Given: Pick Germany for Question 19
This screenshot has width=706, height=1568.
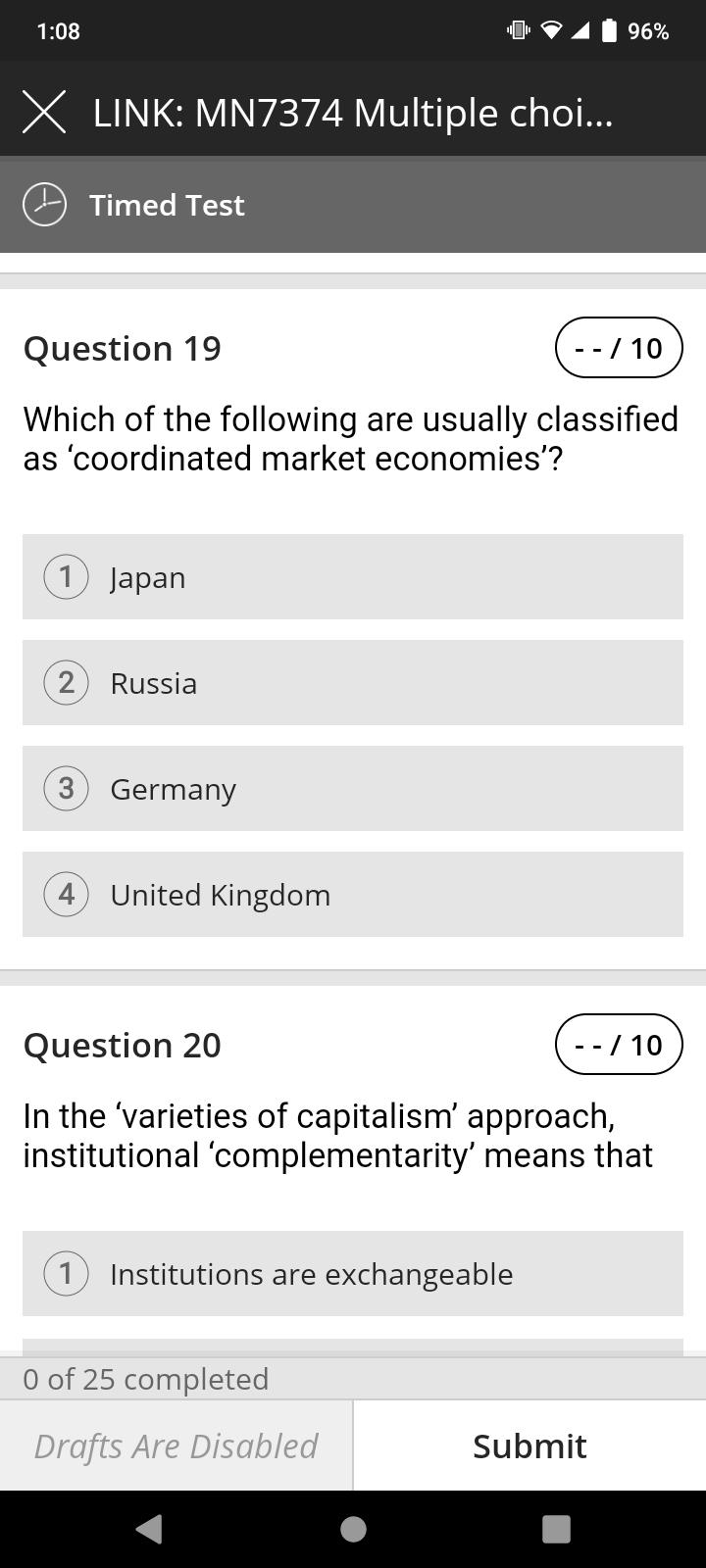Looking at the screenshot, I should (353, 789).
